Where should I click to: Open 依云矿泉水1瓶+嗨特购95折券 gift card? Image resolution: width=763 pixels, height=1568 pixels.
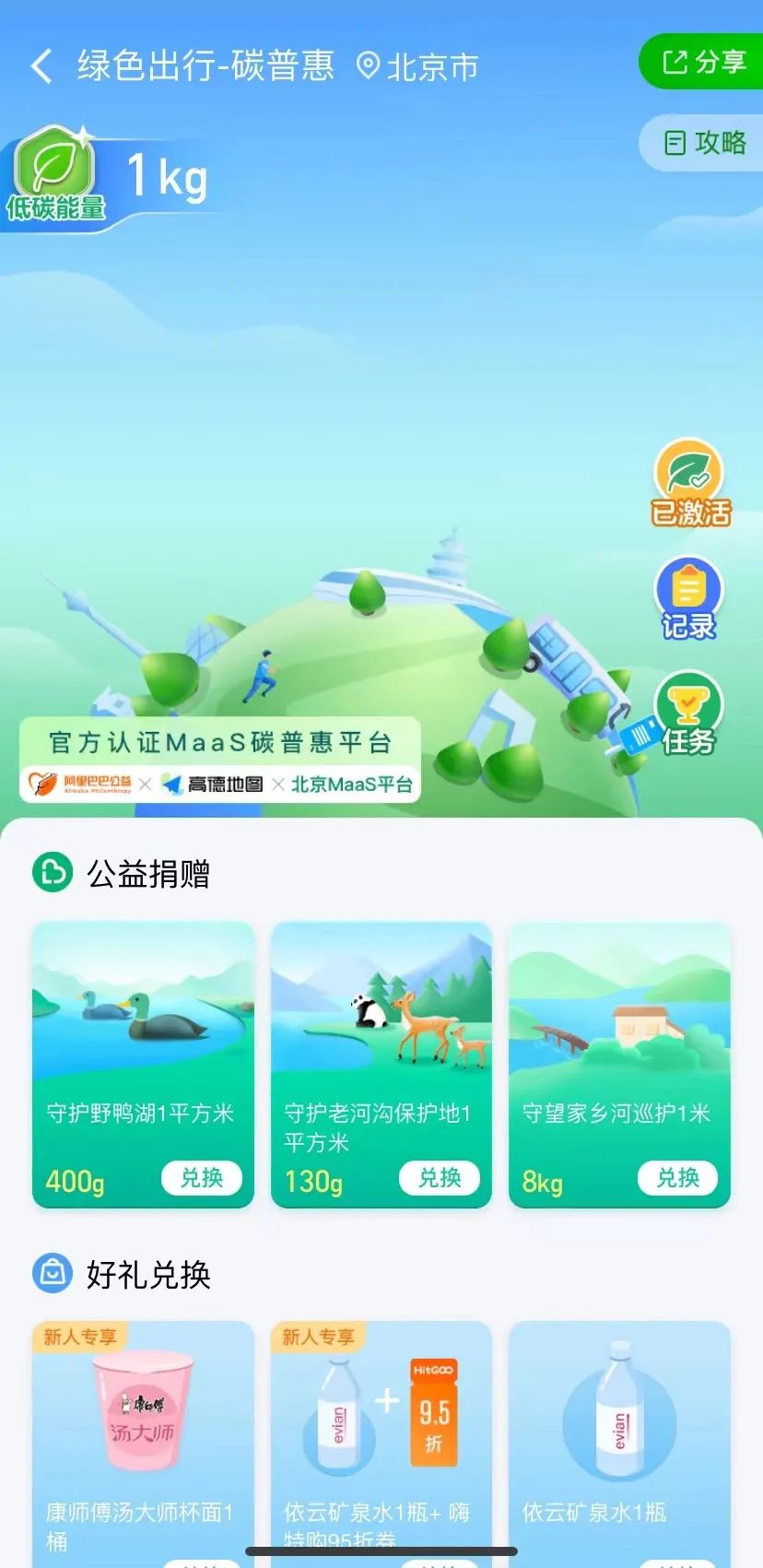click(x=381, y=1438)
